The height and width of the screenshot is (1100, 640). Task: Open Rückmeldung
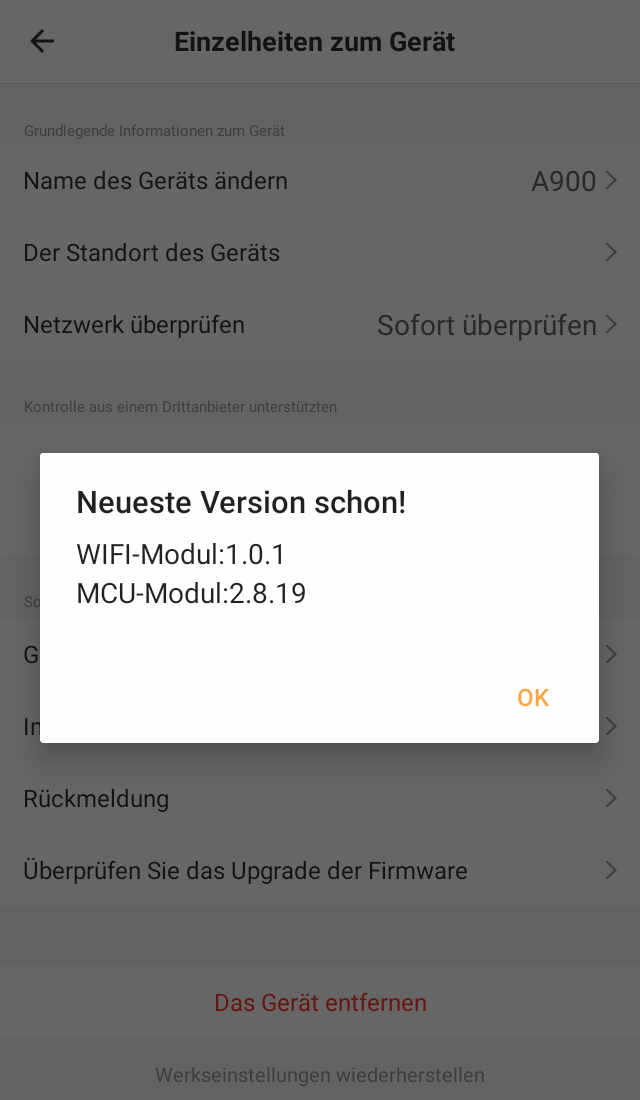coord(320,798)
